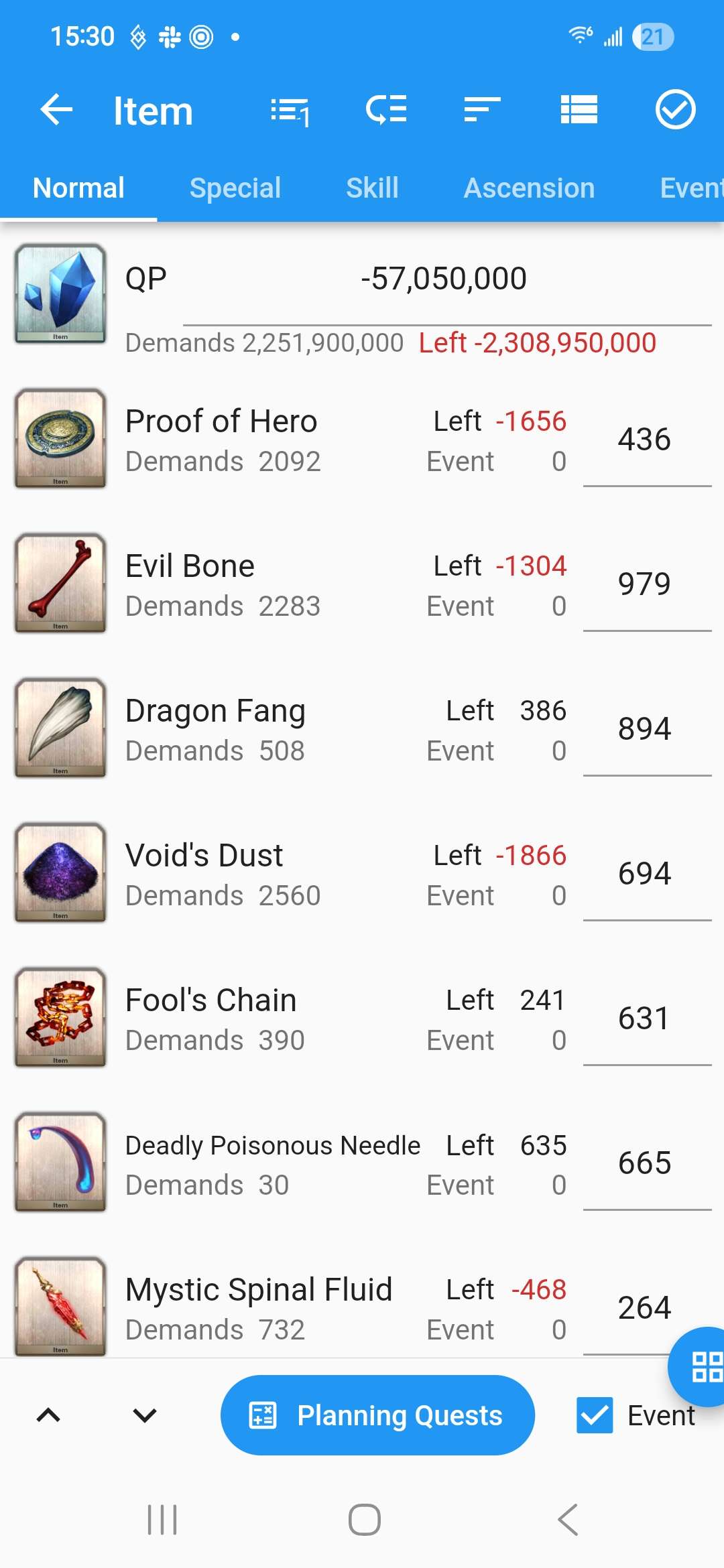Edit Evil Bone owned count
This screenshot has width=724, height=1568.
(647, 585)
